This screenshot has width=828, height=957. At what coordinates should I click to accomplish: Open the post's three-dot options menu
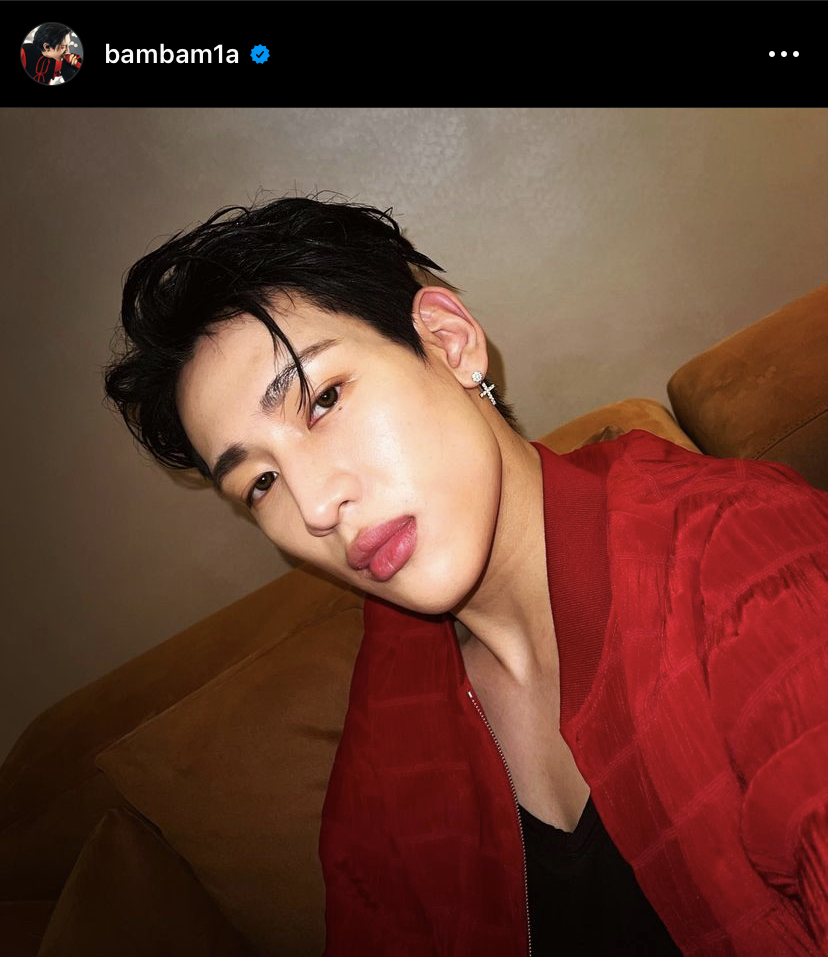pyautogui.click(x=783, y=54)
